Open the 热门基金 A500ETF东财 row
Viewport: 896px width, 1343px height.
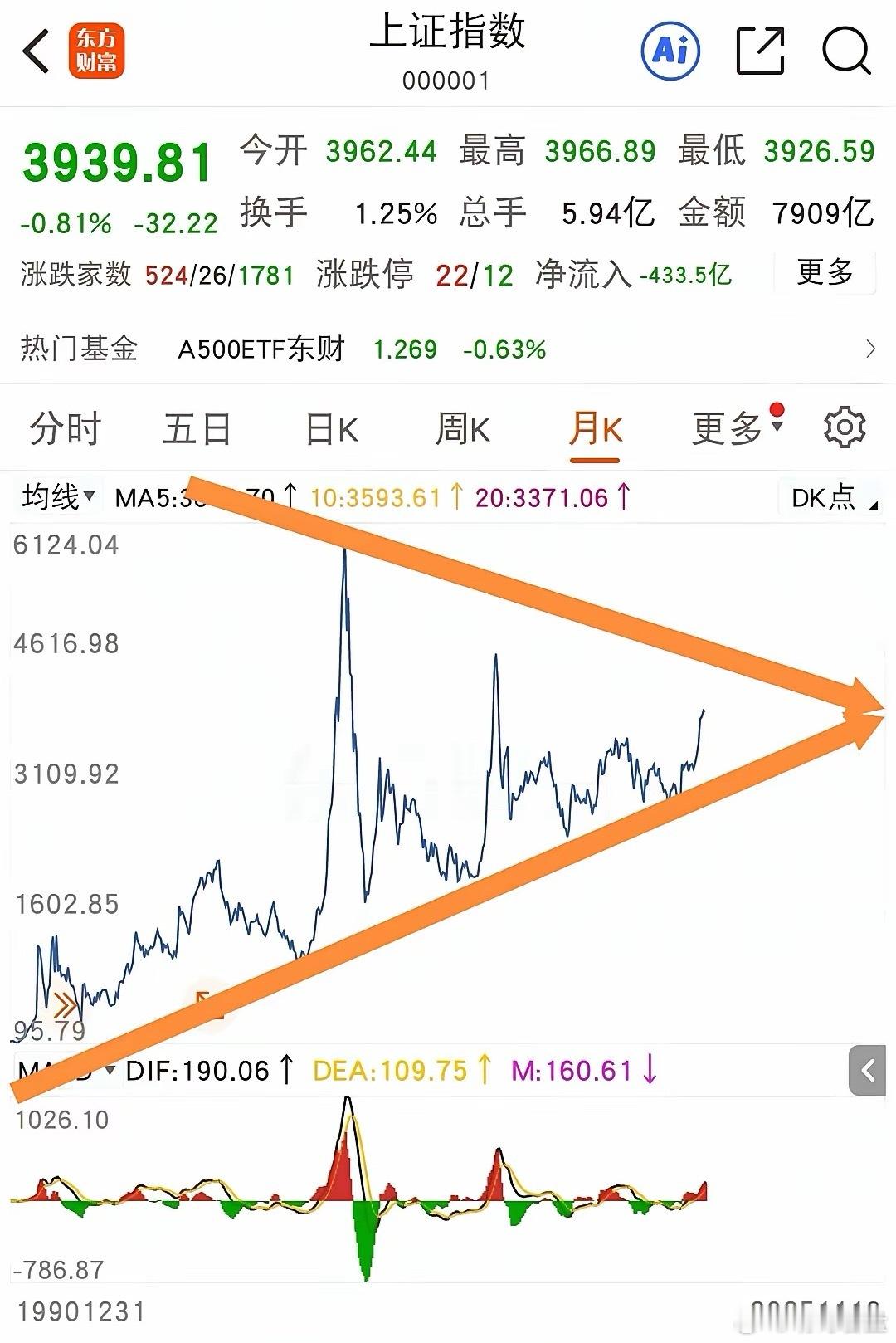pos(448,349)
